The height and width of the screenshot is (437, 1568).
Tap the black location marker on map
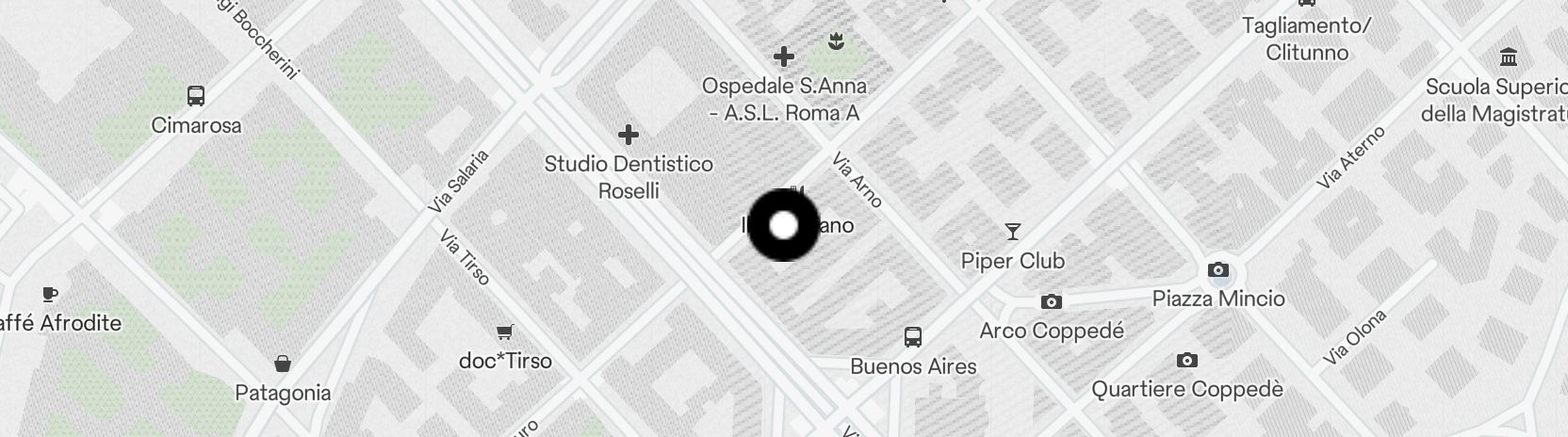point(783,225)
